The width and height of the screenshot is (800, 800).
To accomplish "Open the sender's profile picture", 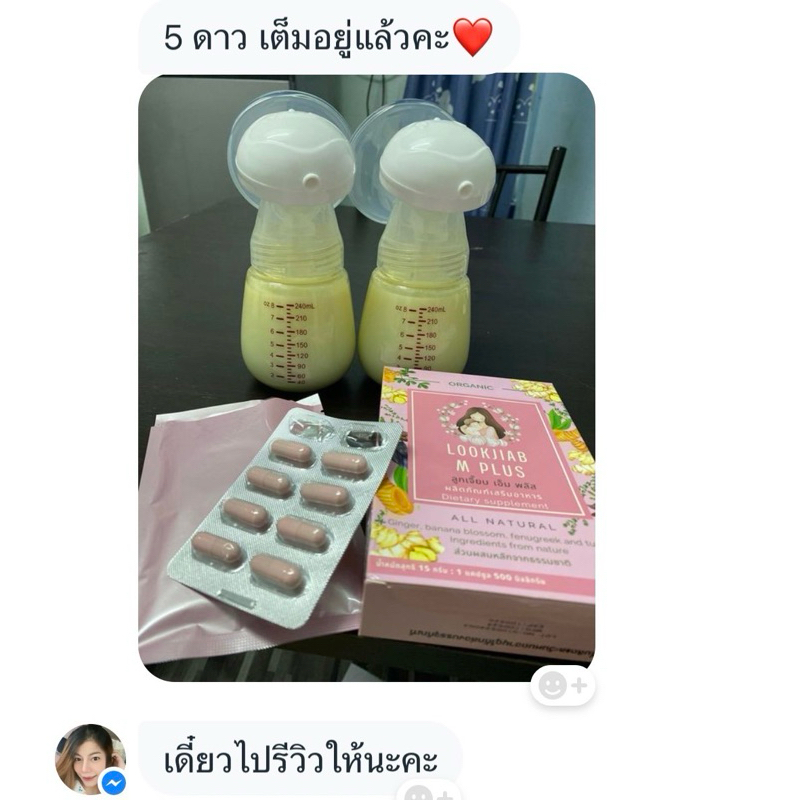I will click(90, 759).
